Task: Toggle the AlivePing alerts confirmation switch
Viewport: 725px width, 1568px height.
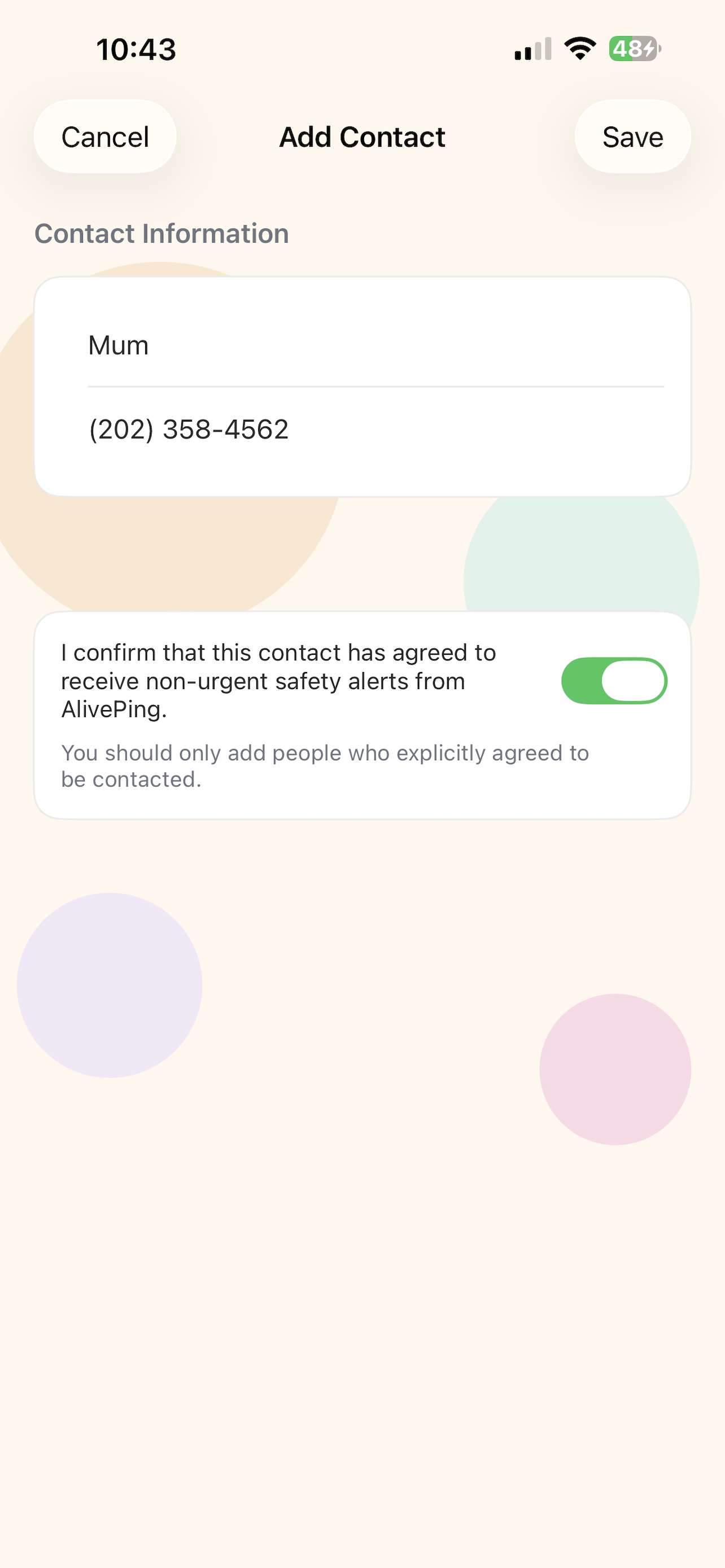Action: (x=615, y=682)
